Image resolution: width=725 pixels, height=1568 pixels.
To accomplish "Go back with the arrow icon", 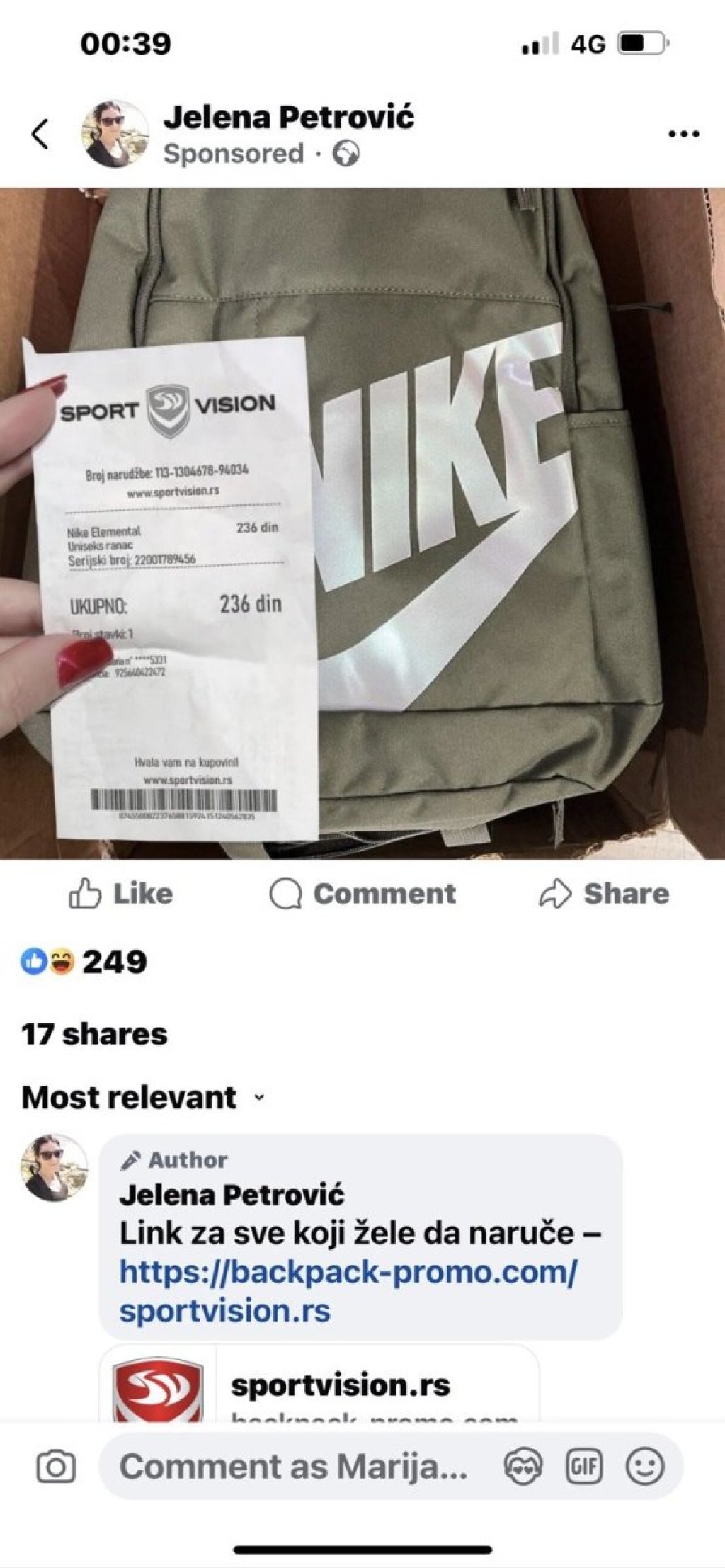I will 40,134.
